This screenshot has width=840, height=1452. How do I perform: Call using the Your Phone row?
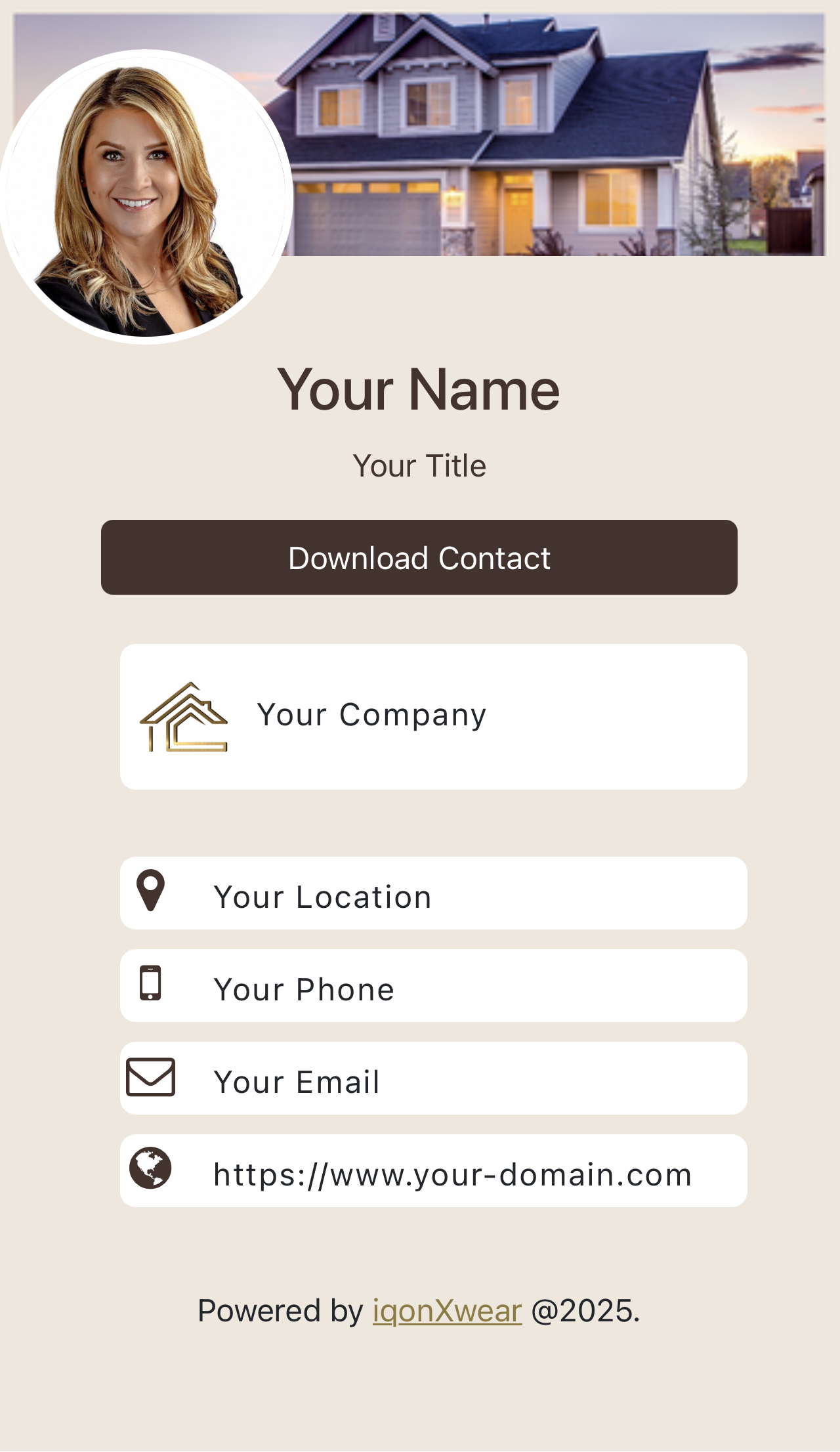[433, 986]
